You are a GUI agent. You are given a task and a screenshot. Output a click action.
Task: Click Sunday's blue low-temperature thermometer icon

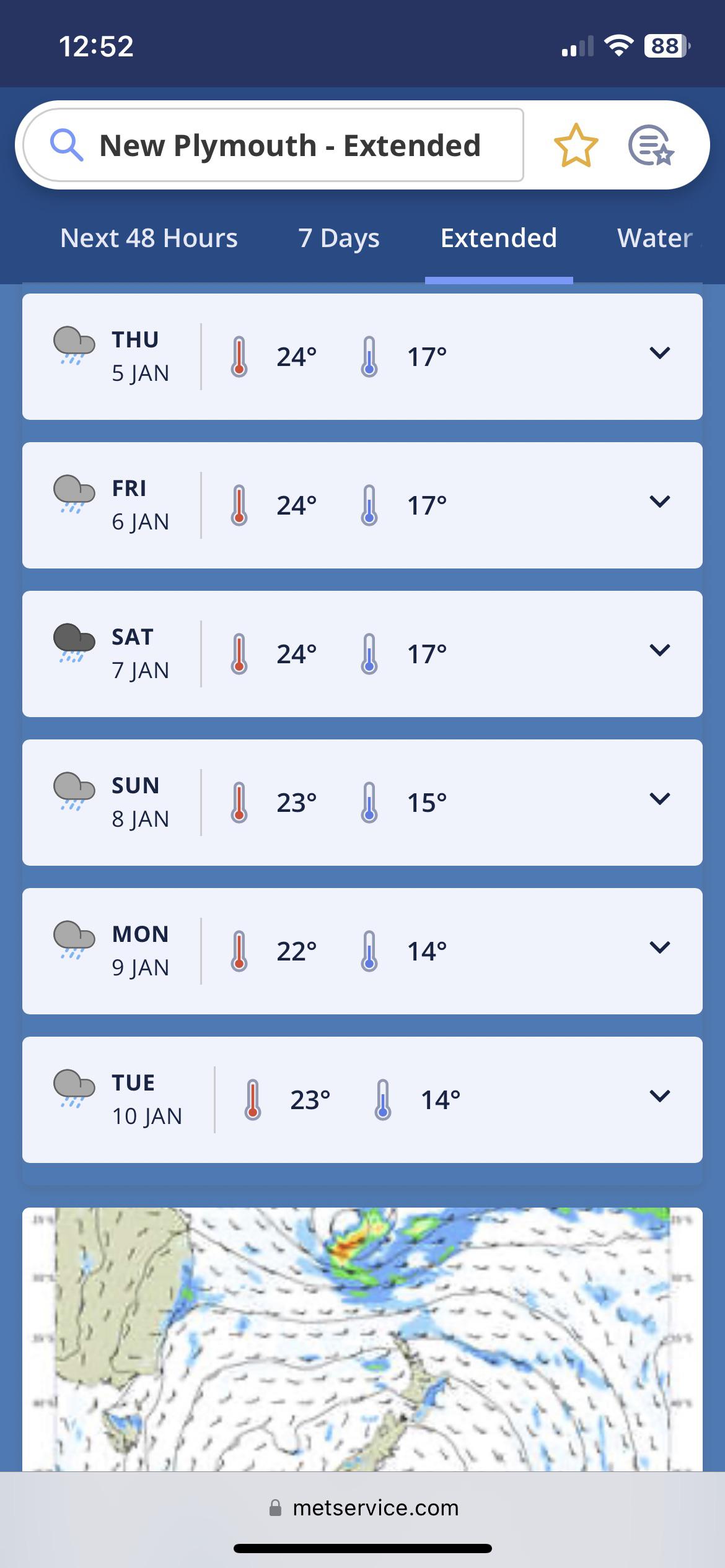(371, 801)
